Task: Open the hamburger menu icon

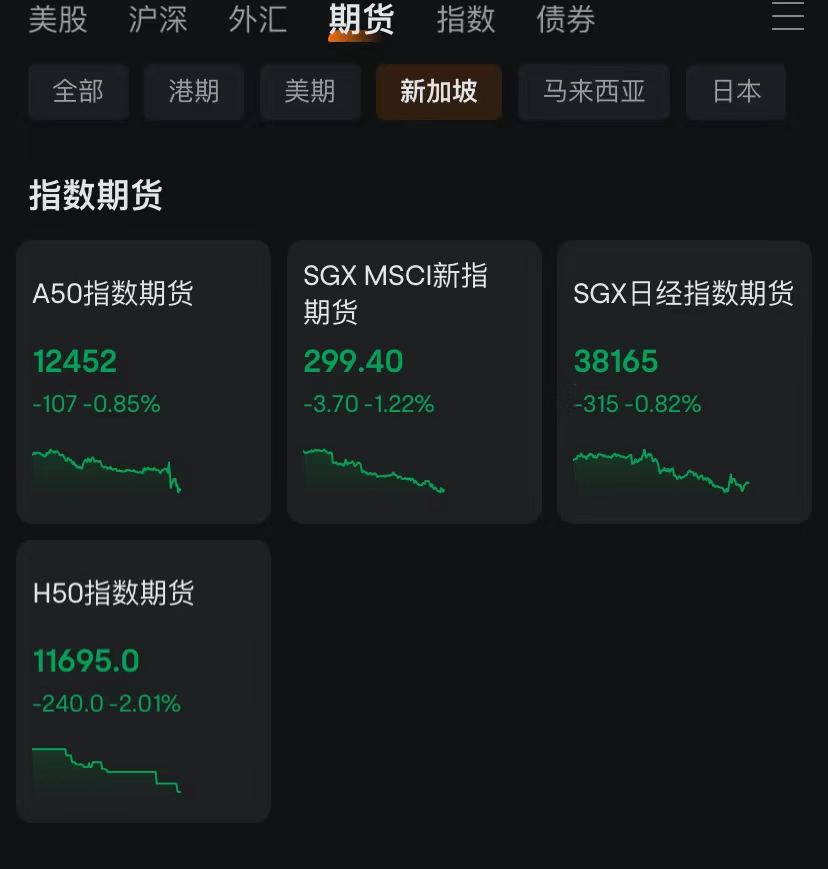Action: point(788,16)
